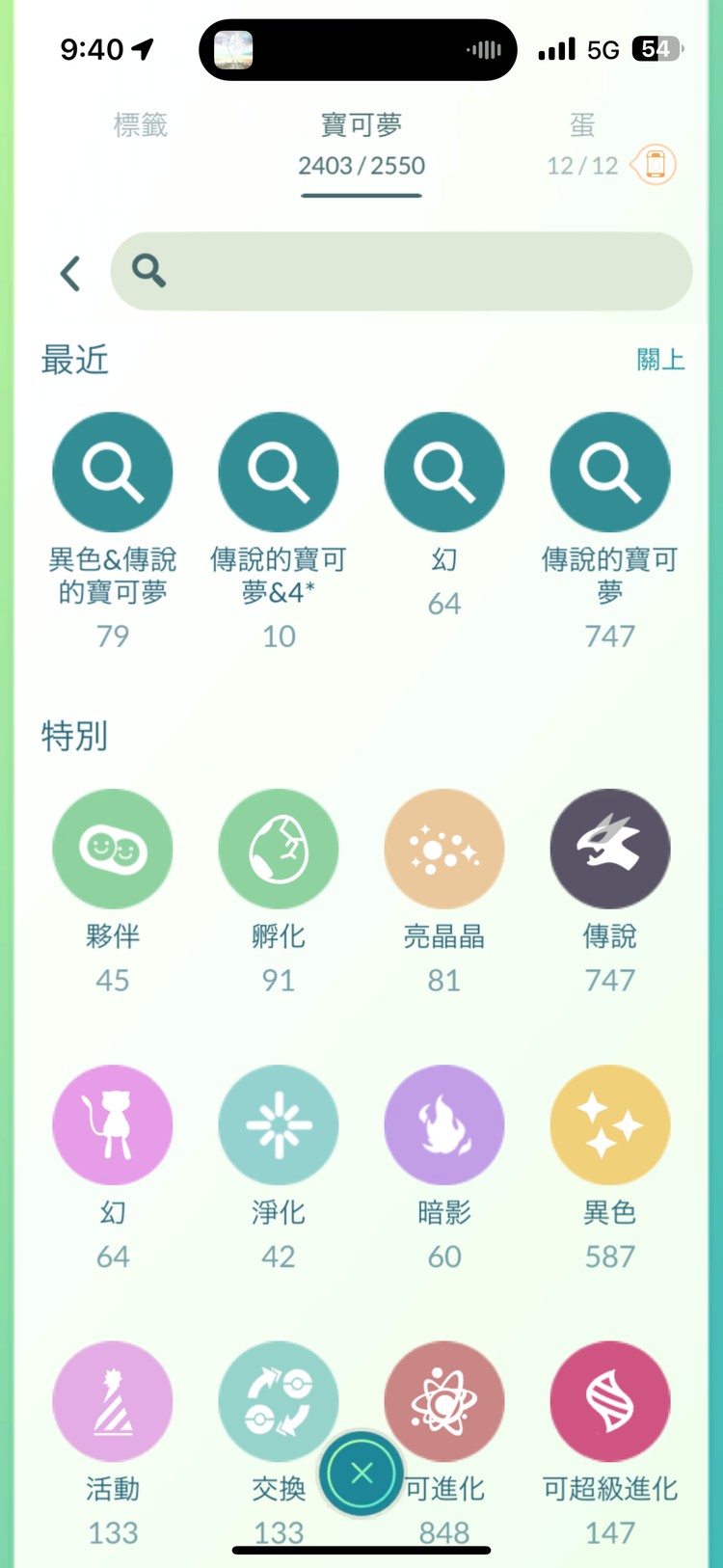The image size is (723, 1568).
Task: Open the 可超級進化 (Mega Evolution) DNA filter
Action: tap(609, 1401)
